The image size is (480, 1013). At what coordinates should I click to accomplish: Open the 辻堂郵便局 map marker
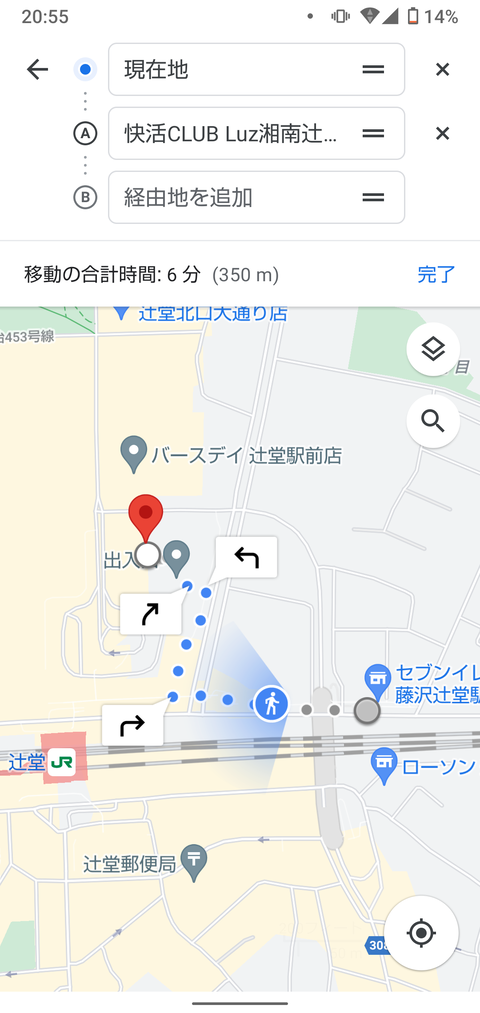click(x=194, y=862)
